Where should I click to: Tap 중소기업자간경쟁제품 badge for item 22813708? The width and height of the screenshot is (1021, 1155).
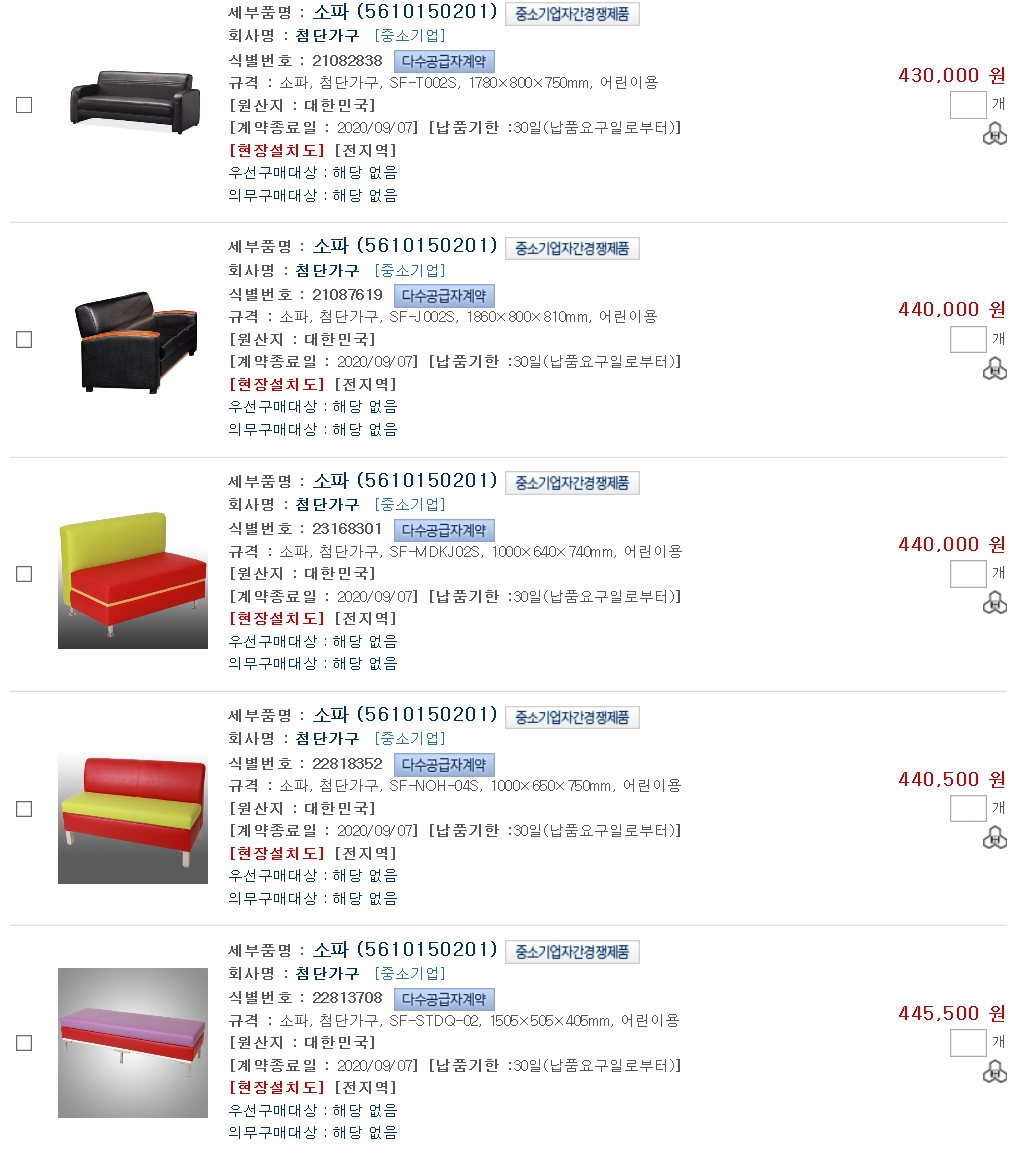click(572, 952)
